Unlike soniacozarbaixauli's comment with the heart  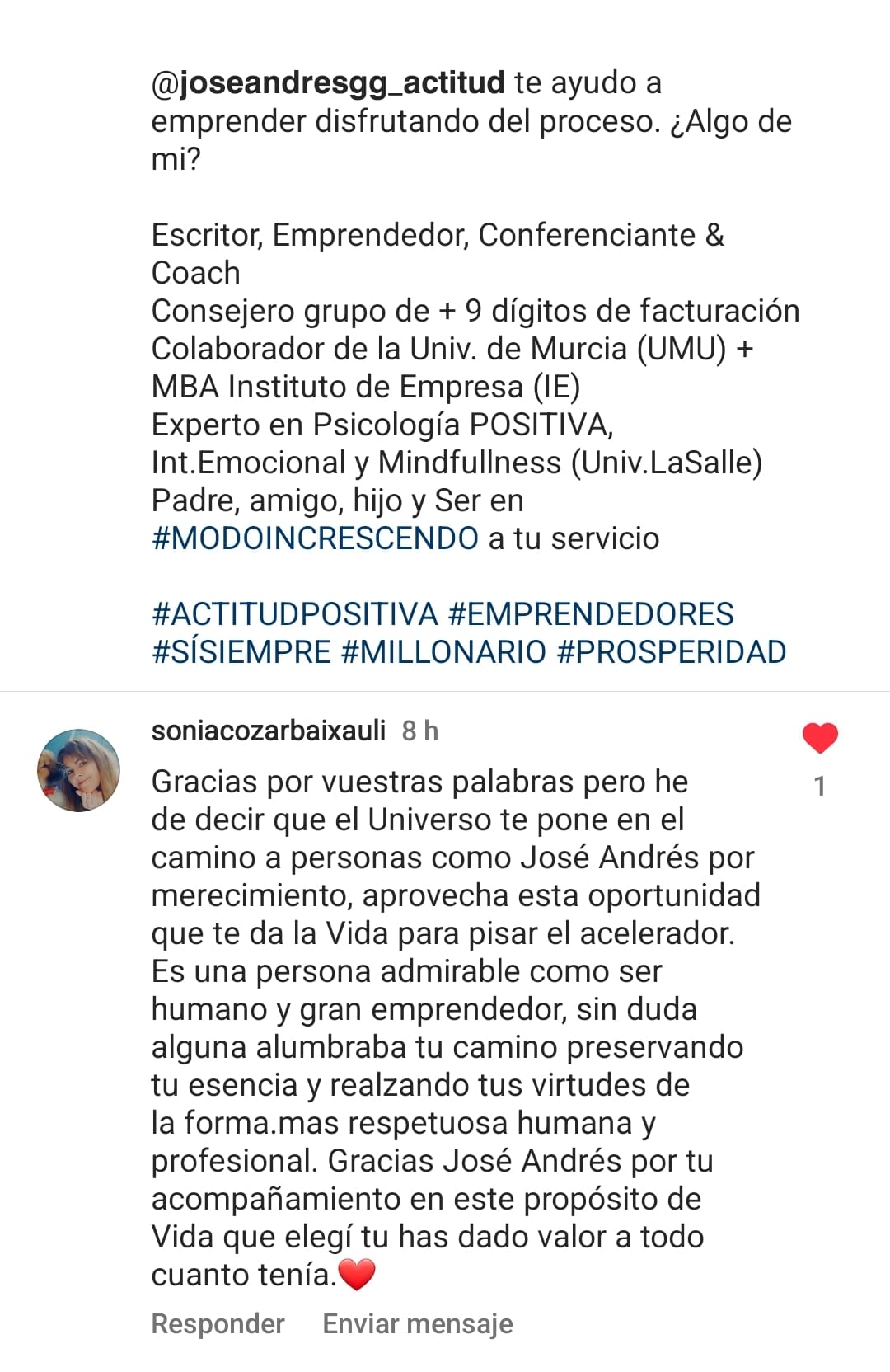point(820,738)
